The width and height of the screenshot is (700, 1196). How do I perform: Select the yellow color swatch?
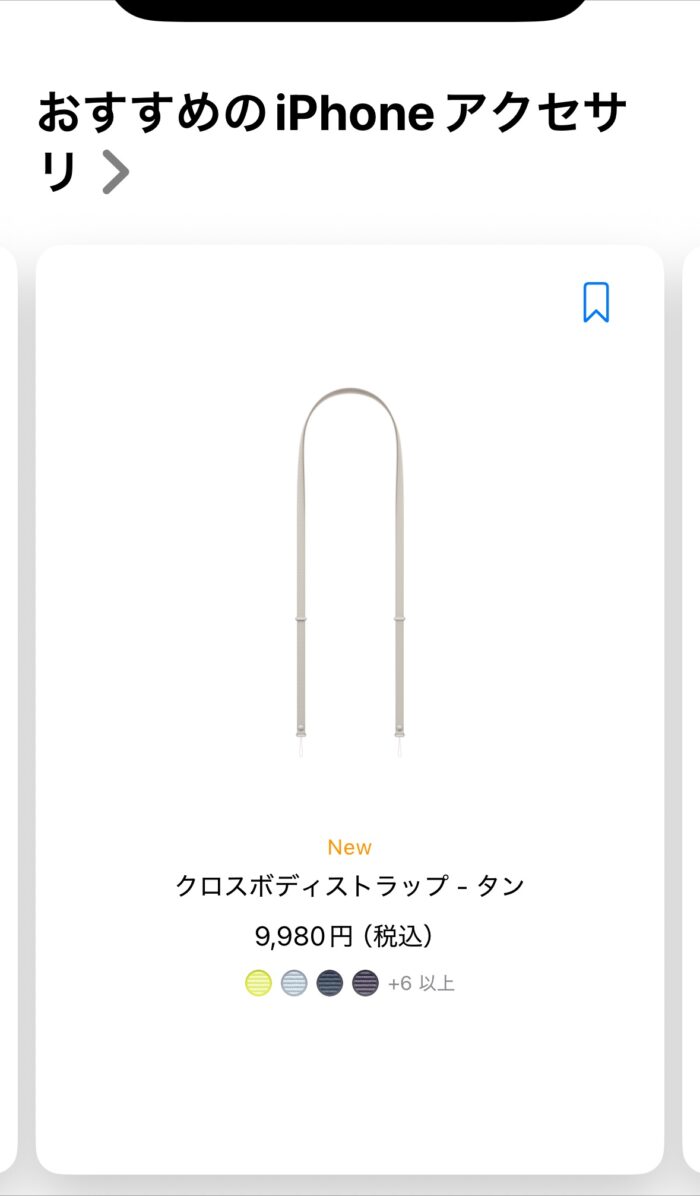(x=258, y=983)
